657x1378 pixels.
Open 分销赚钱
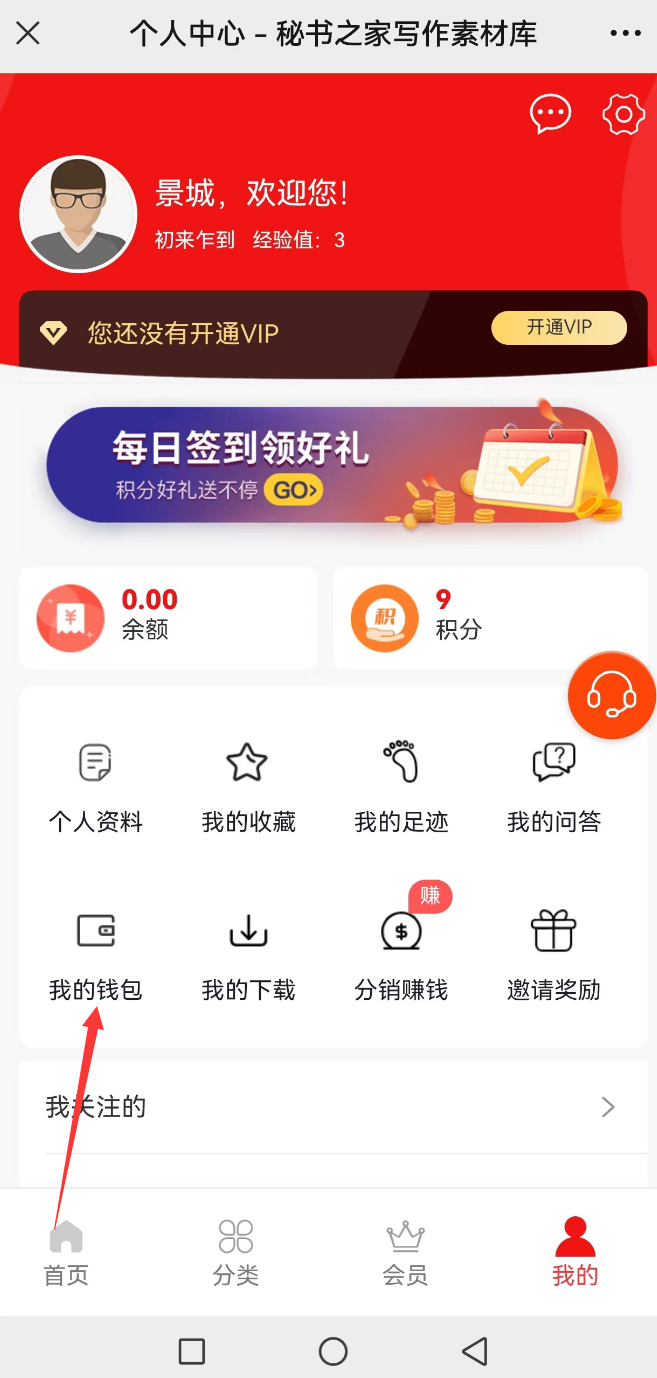tap(401, 955)
